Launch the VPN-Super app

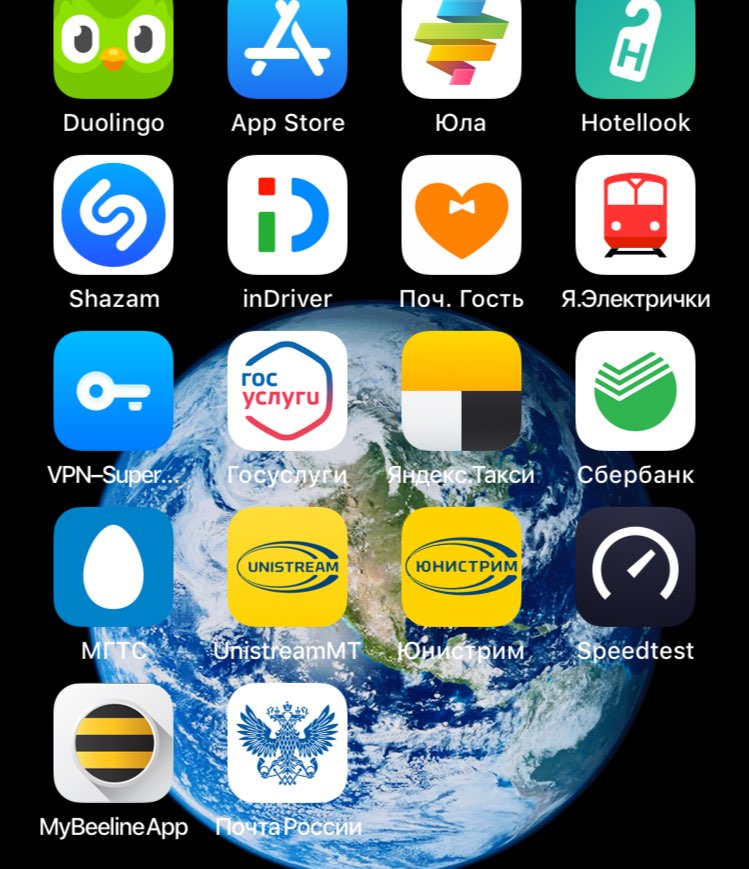pyautogui.click(x=113, y=391)
